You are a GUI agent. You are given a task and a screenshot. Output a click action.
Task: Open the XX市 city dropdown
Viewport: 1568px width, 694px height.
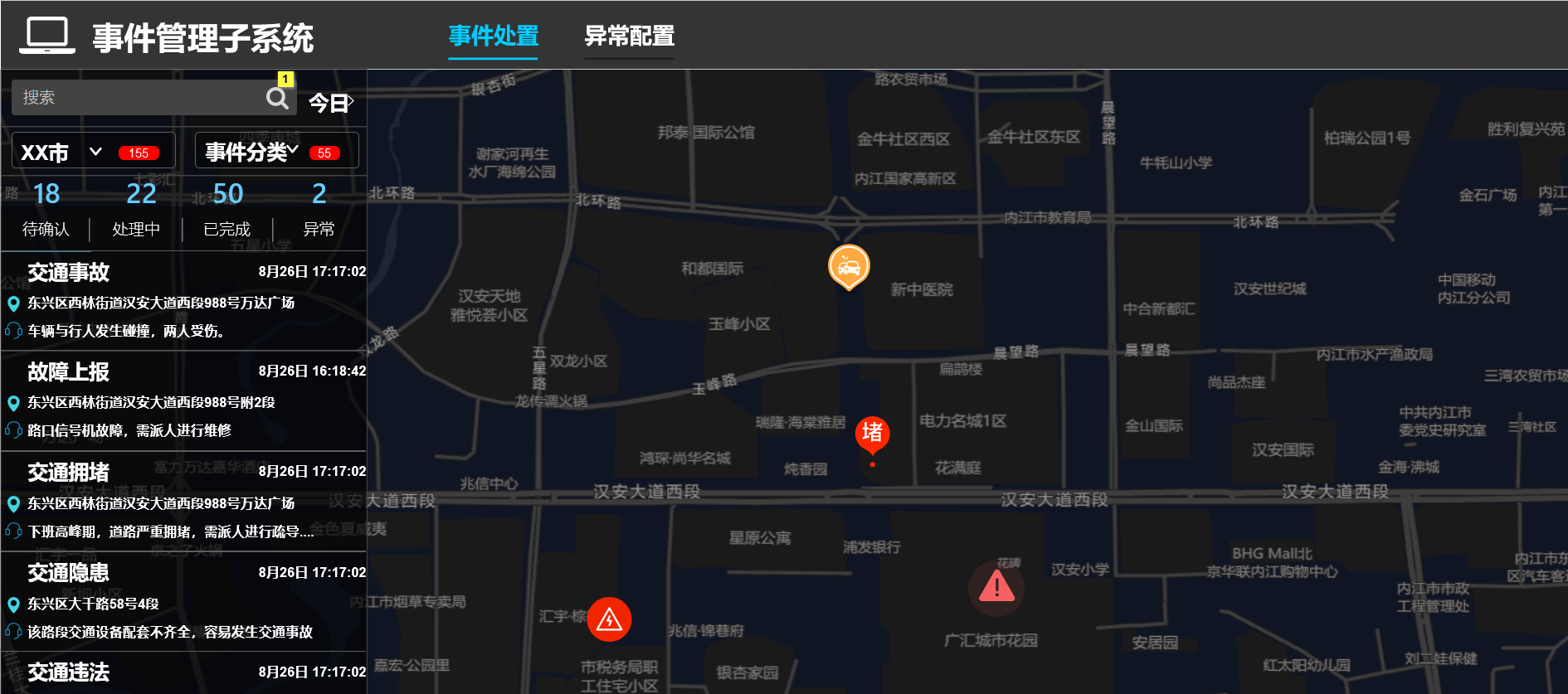(94, 152)
